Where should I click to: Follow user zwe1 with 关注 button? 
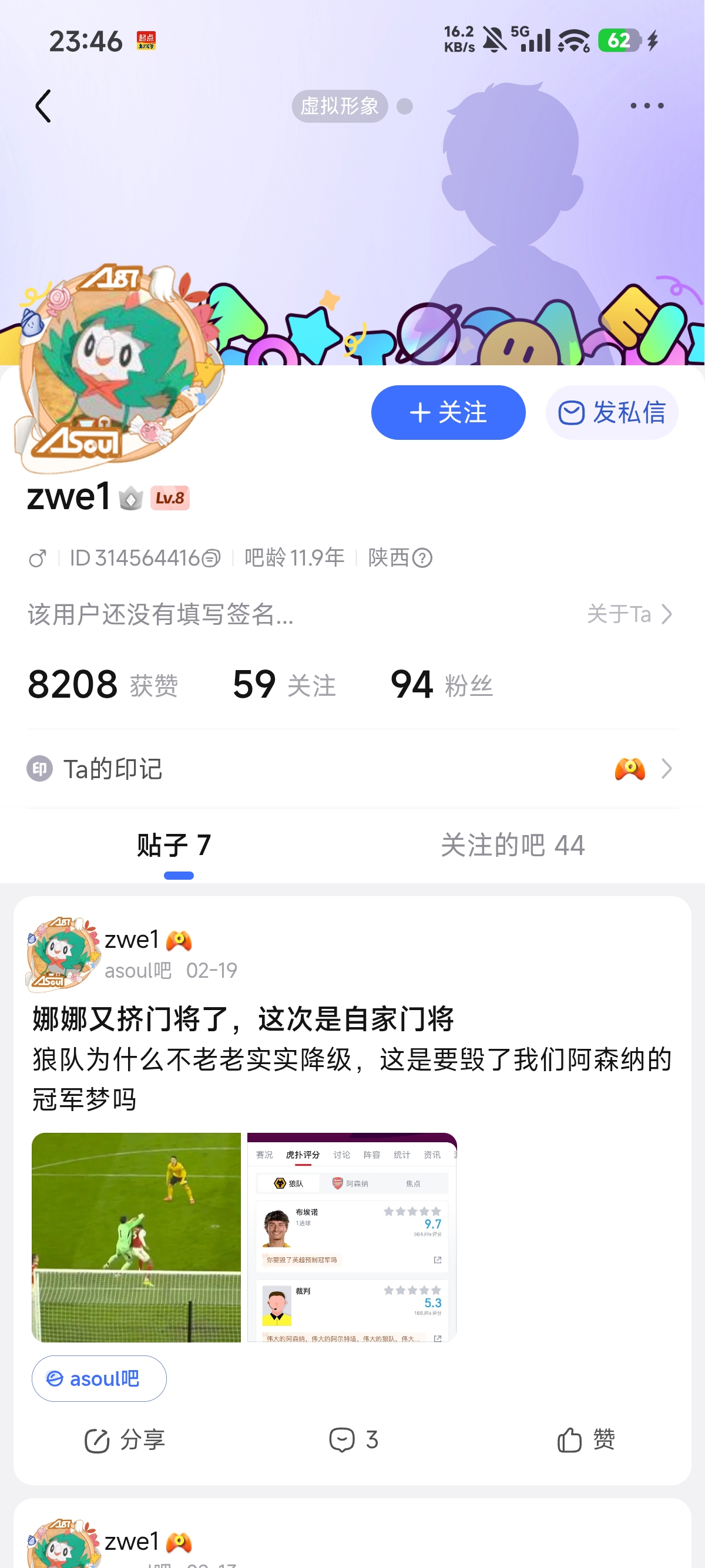(x=448, y=413)
